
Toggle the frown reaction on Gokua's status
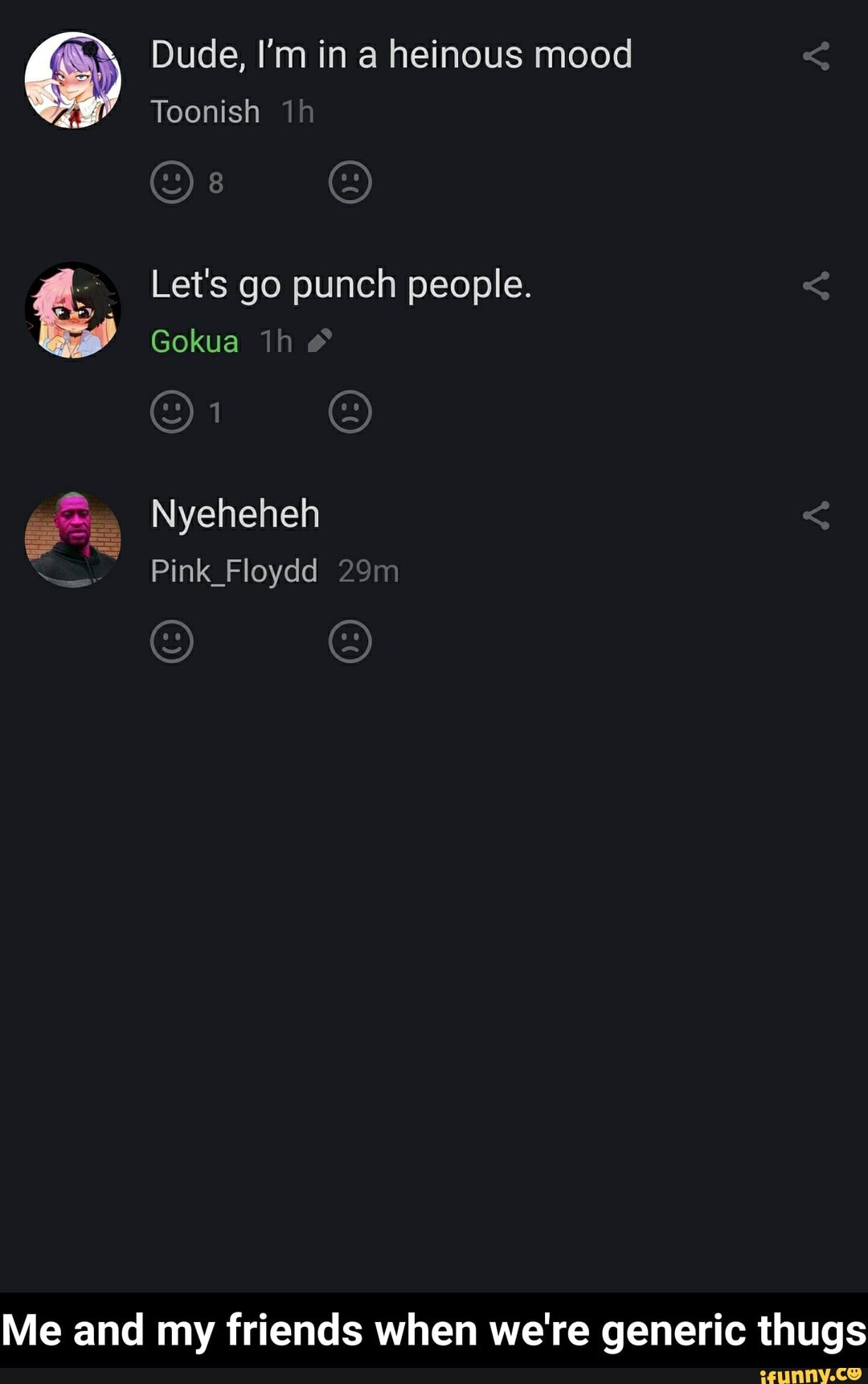[x=351, y=413]
